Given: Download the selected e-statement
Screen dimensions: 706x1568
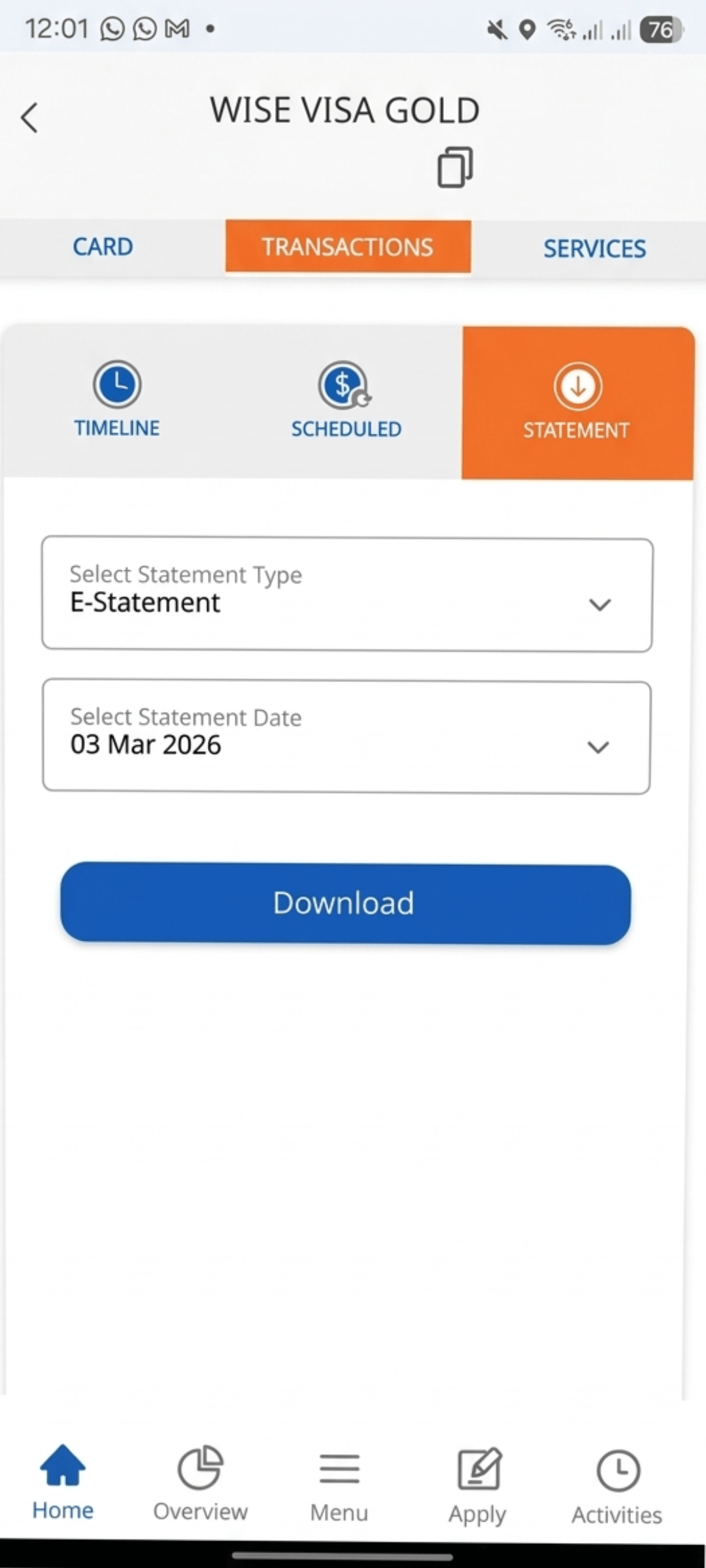Looking at the screenshot, I should 345,903.
